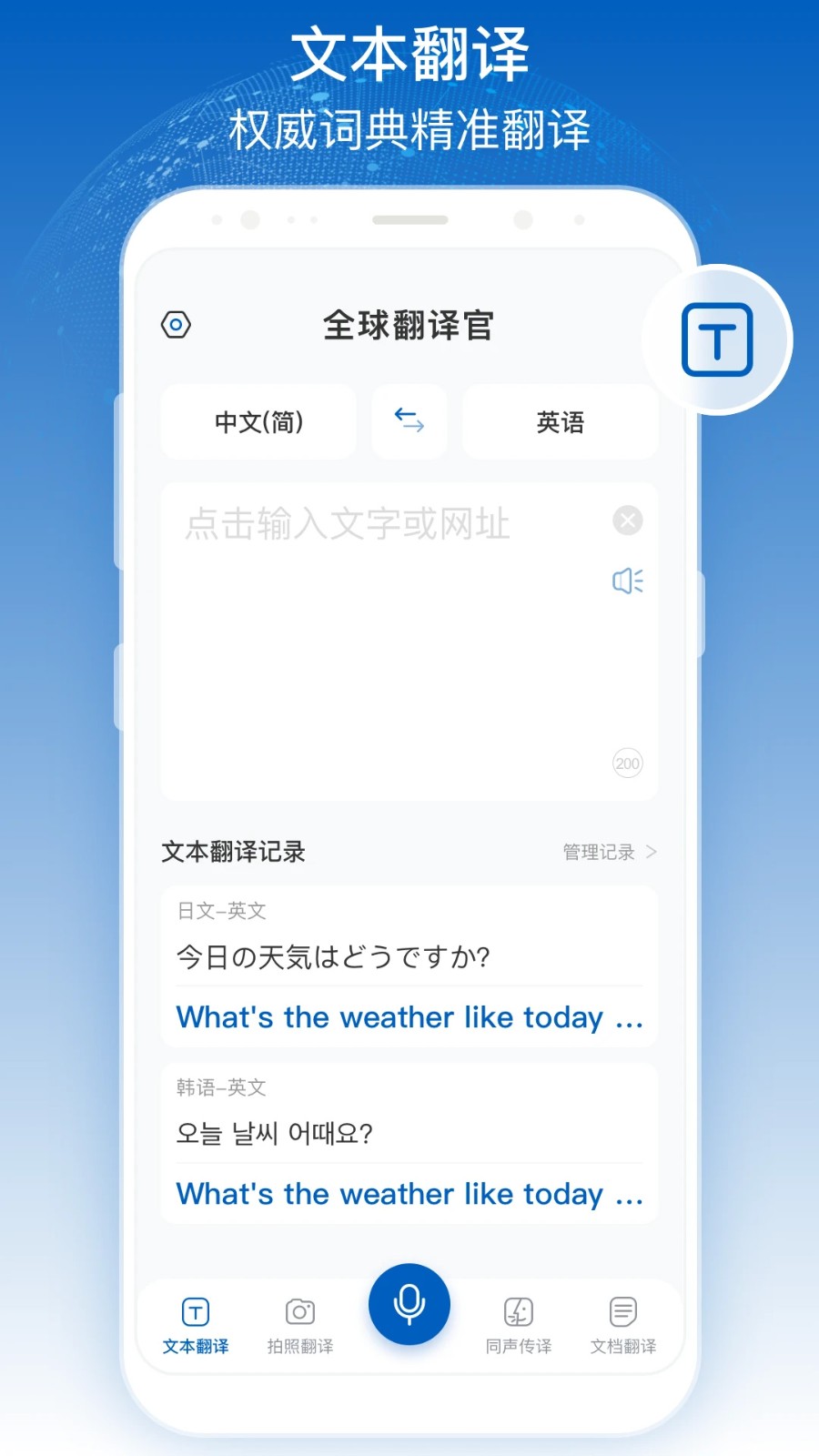Open 文档翻译 document translation
819x1456 pixels.
pos(622,1310)
